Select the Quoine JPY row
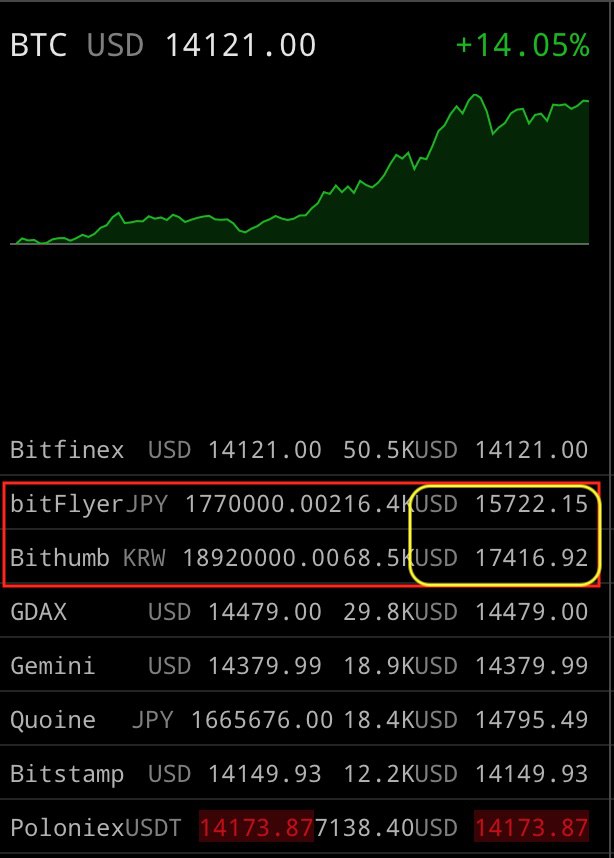Image resolution: width=614 pixels, height=858 pixels. [x=304, y=718]
